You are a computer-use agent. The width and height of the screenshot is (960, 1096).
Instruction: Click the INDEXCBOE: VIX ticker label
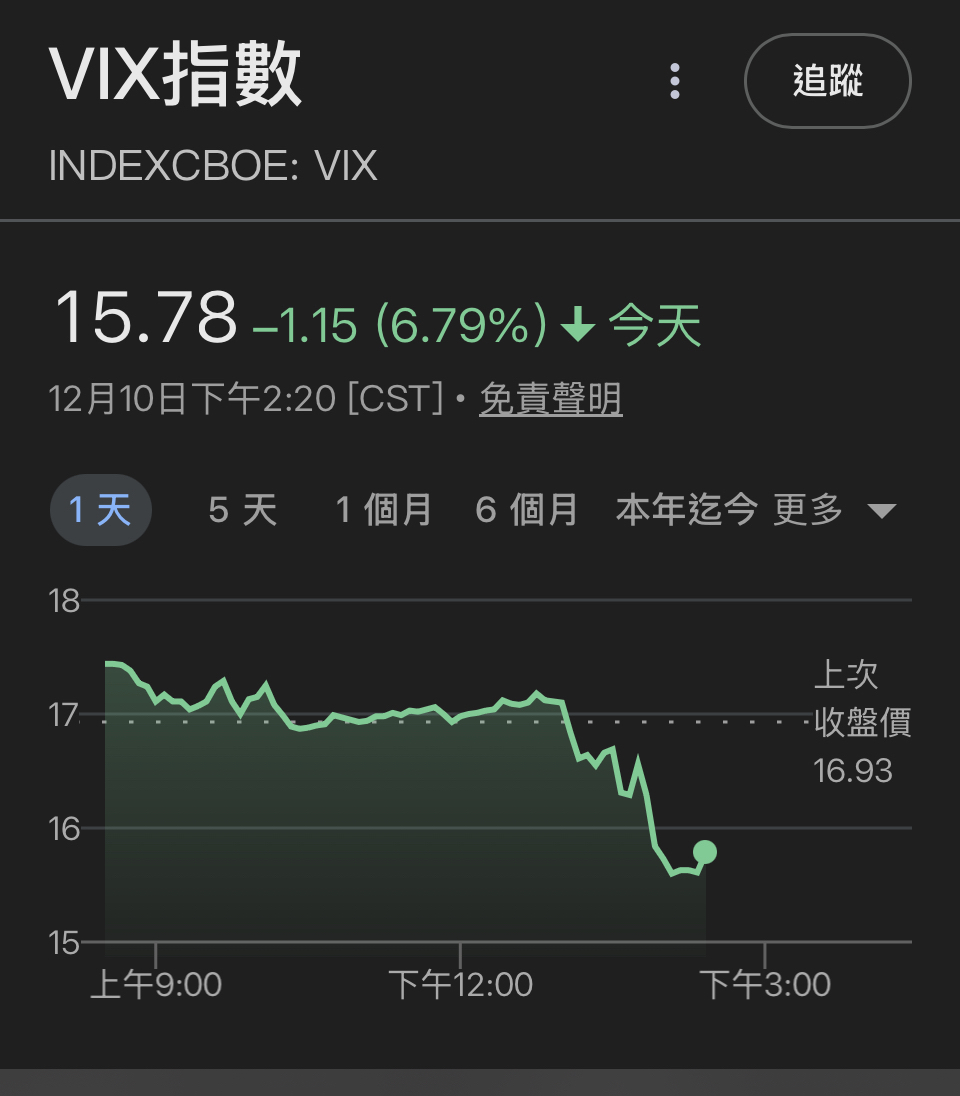(x=213, y=166)
